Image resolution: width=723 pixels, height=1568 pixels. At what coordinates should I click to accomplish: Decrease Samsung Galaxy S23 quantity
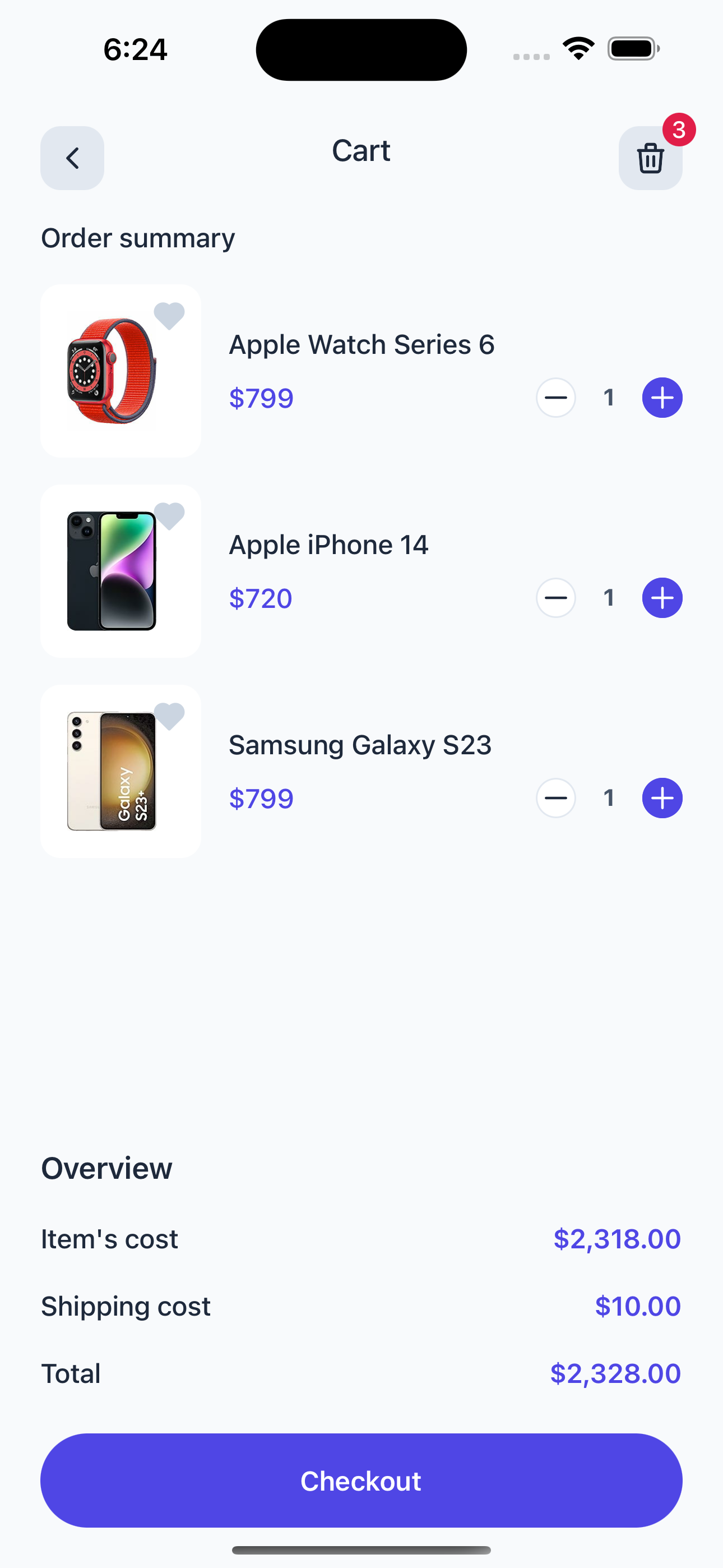555,798
